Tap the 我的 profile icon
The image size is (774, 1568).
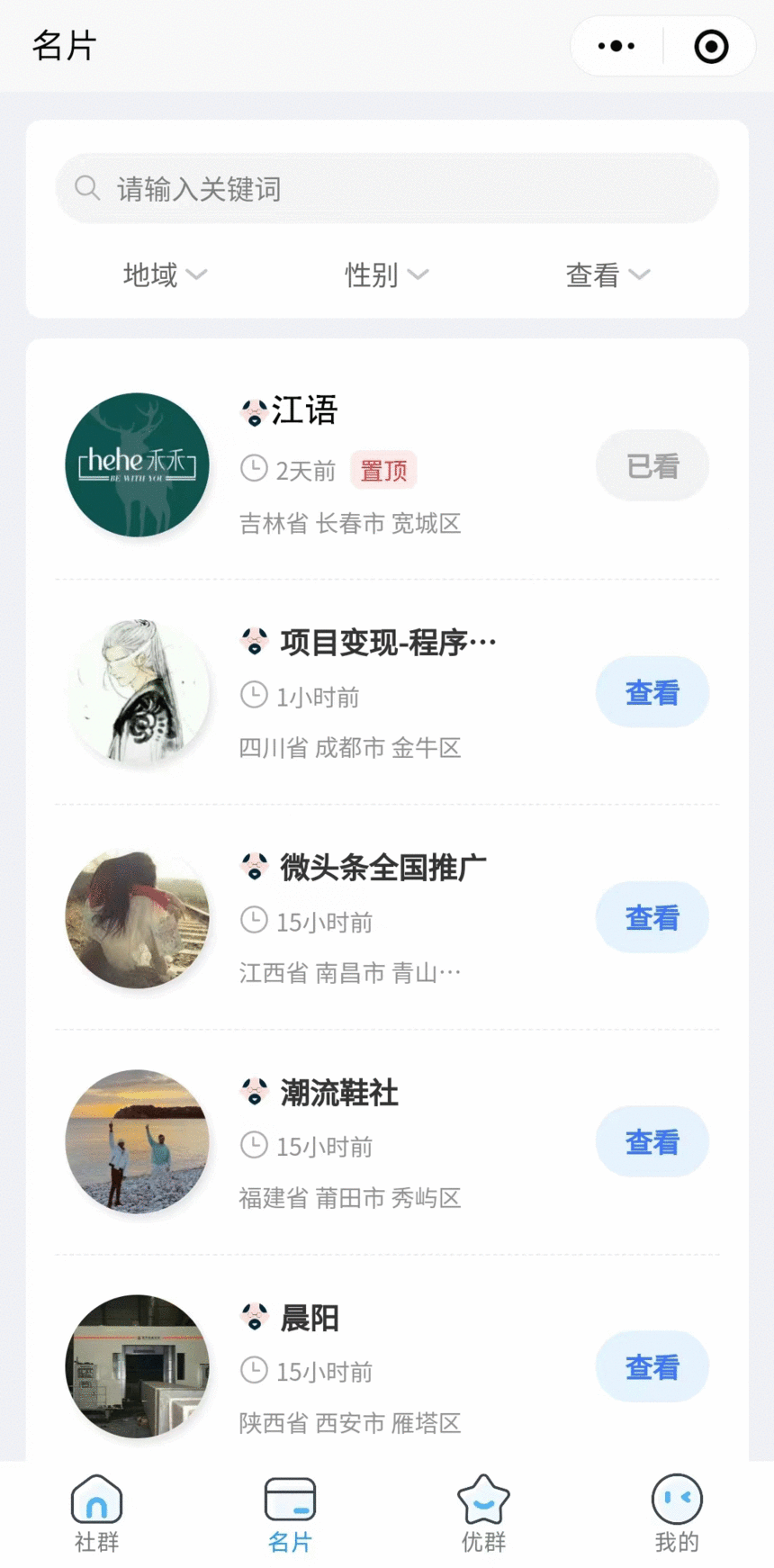pos(677,1499)
